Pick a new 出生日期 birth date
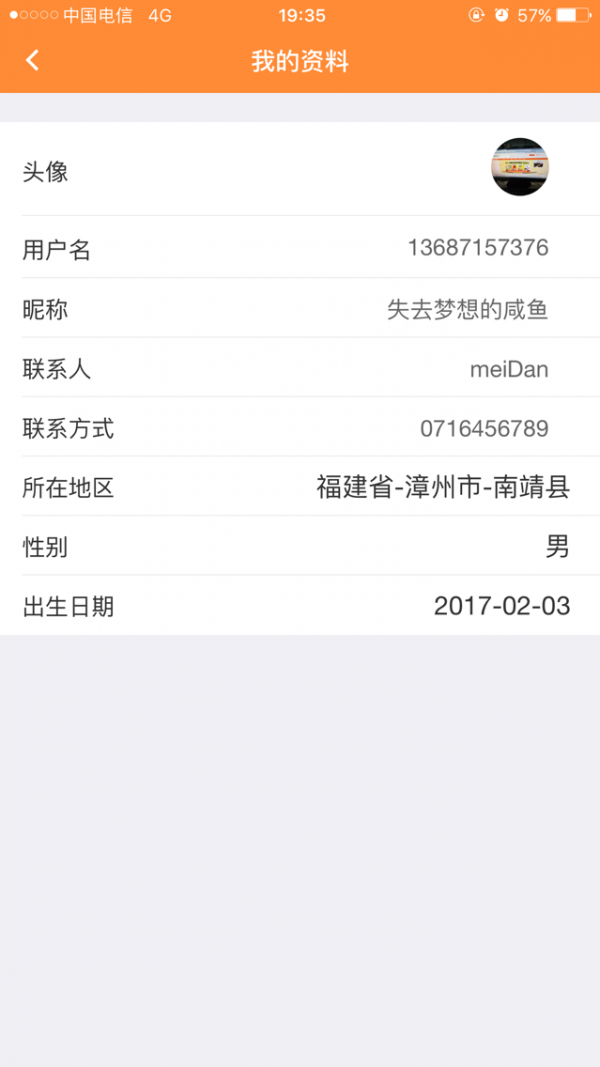 click(300, 605)
